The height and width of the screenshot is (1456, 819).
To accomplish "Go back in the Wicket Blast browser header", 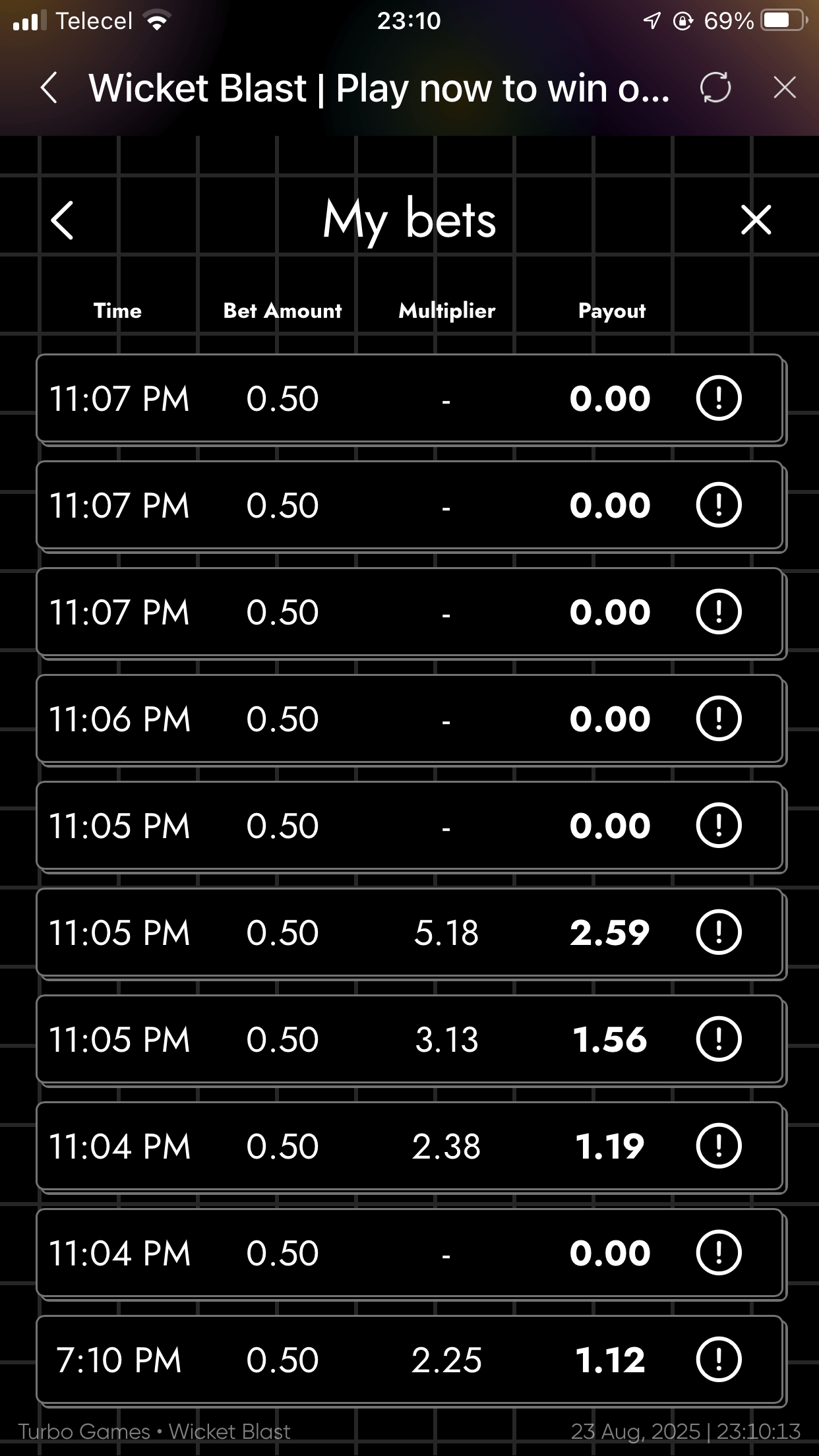I will (49, 88).
